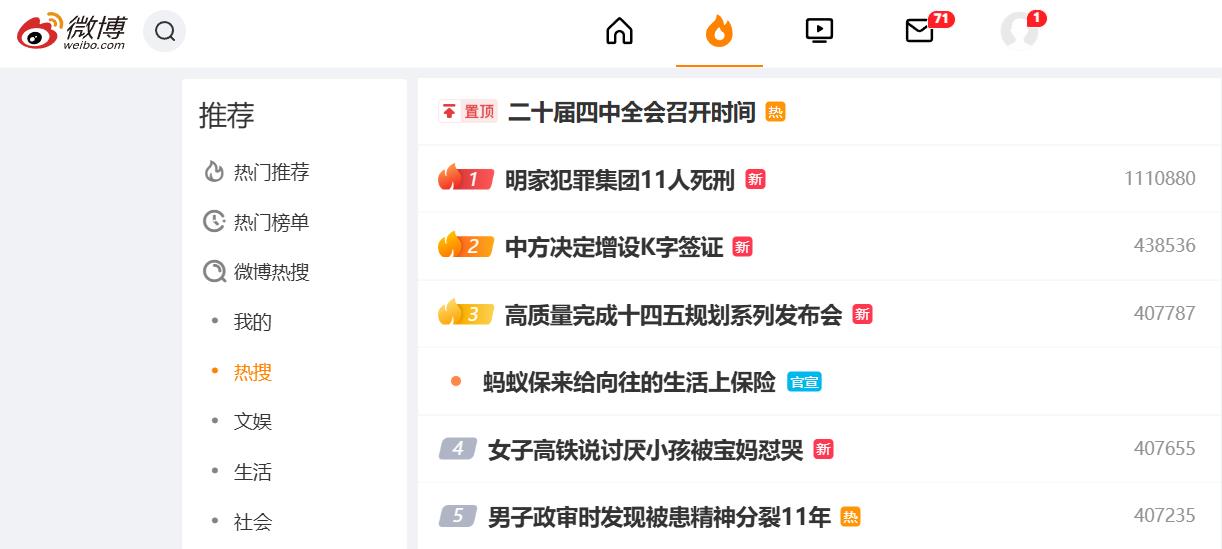Check the messages envelope icon
The width and height of the screenshot is (1222, 549).
click(919, 32)
